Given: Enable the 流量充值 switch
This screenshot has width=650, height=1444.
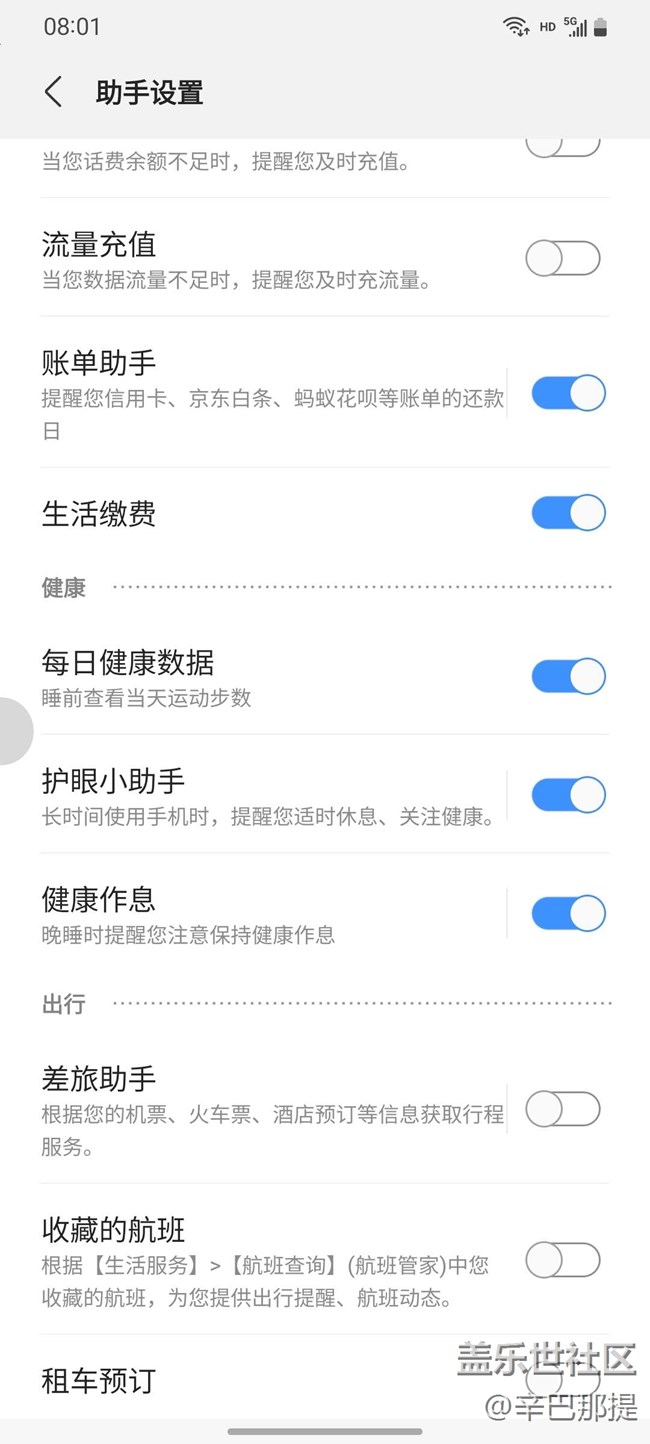Looking at the screenshot, I should tap(563, 258).
